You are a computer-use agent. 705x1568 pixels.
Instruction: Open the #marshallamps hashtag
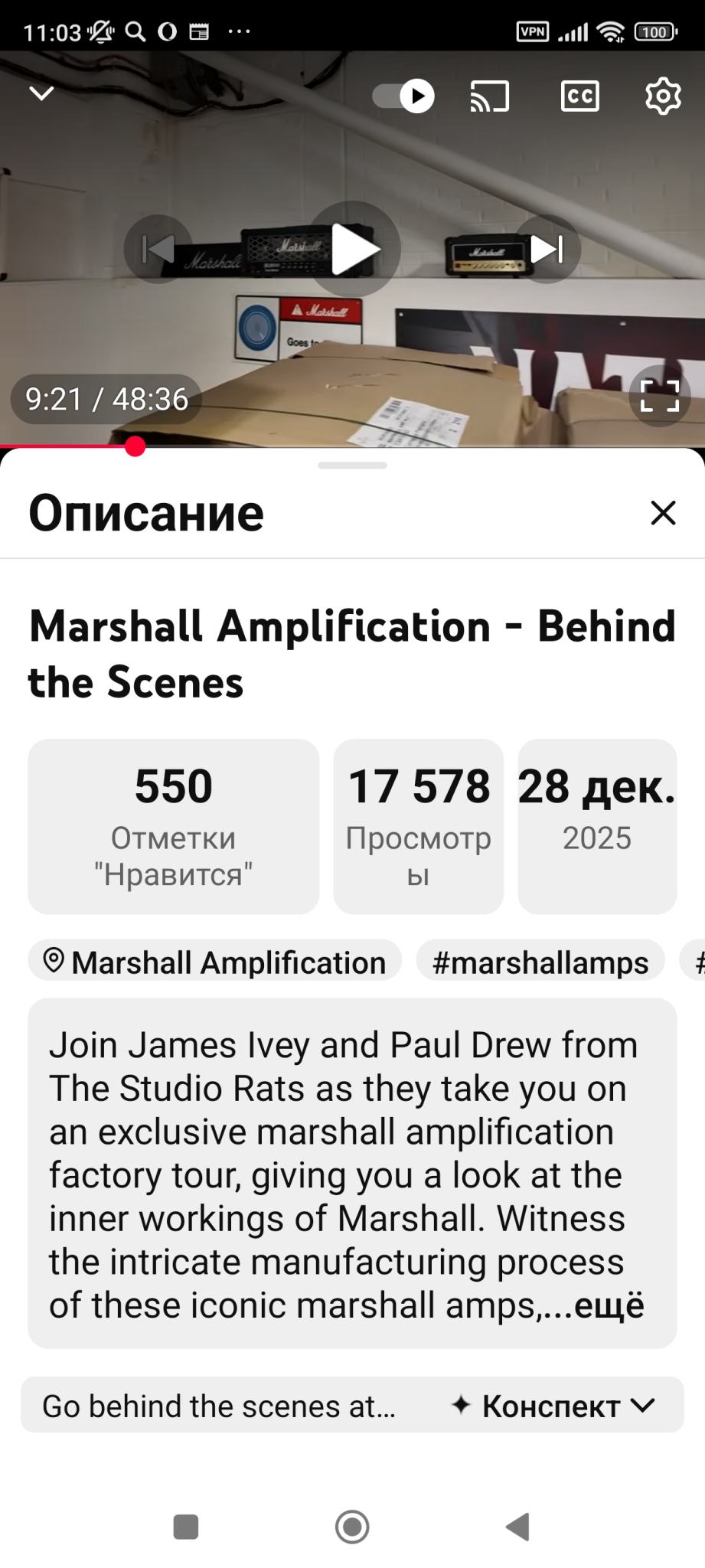pos(540,962)
